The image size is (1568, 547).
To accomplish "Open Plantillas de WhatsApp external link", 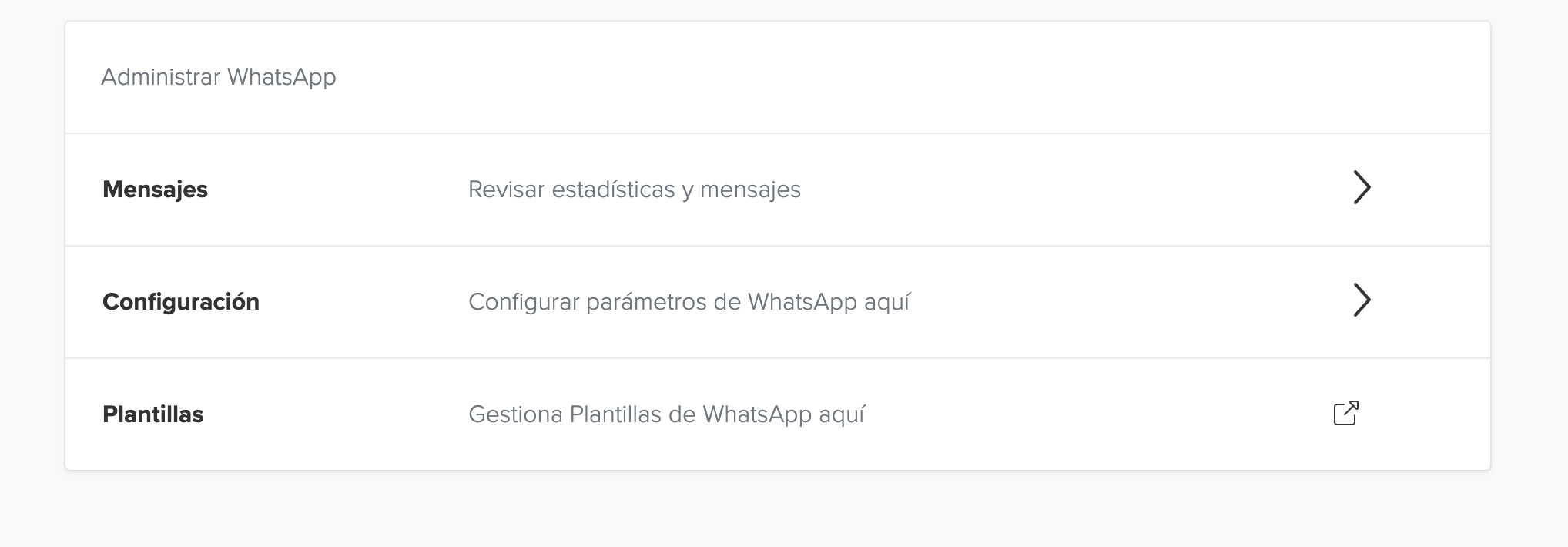I will click(1345, 414).
